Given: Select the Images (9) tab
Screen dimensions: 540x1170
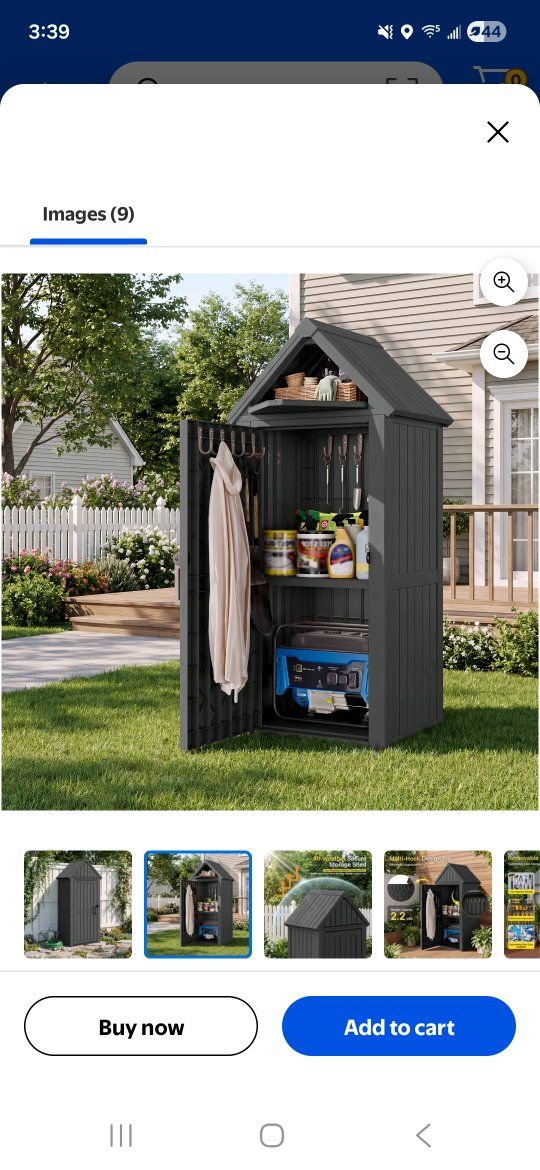Looking at the screenshot, I should coord(88,214).
